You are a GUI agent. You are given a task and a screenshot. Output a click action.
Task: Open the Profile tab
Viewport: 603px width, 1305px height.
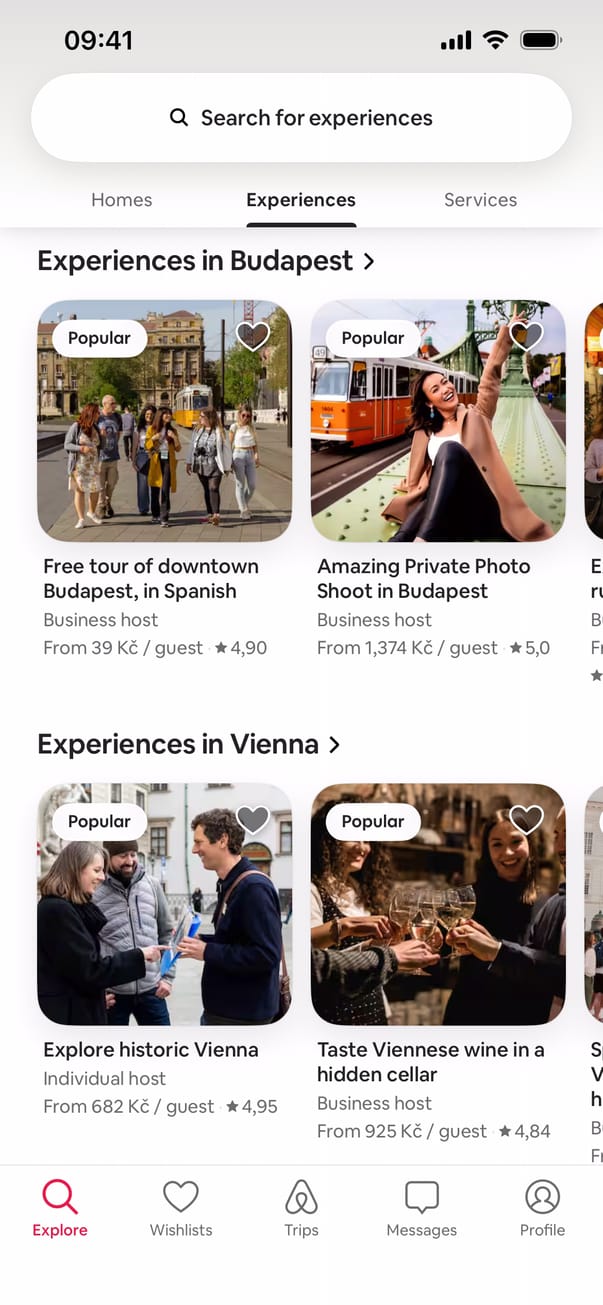(542, 1207)
